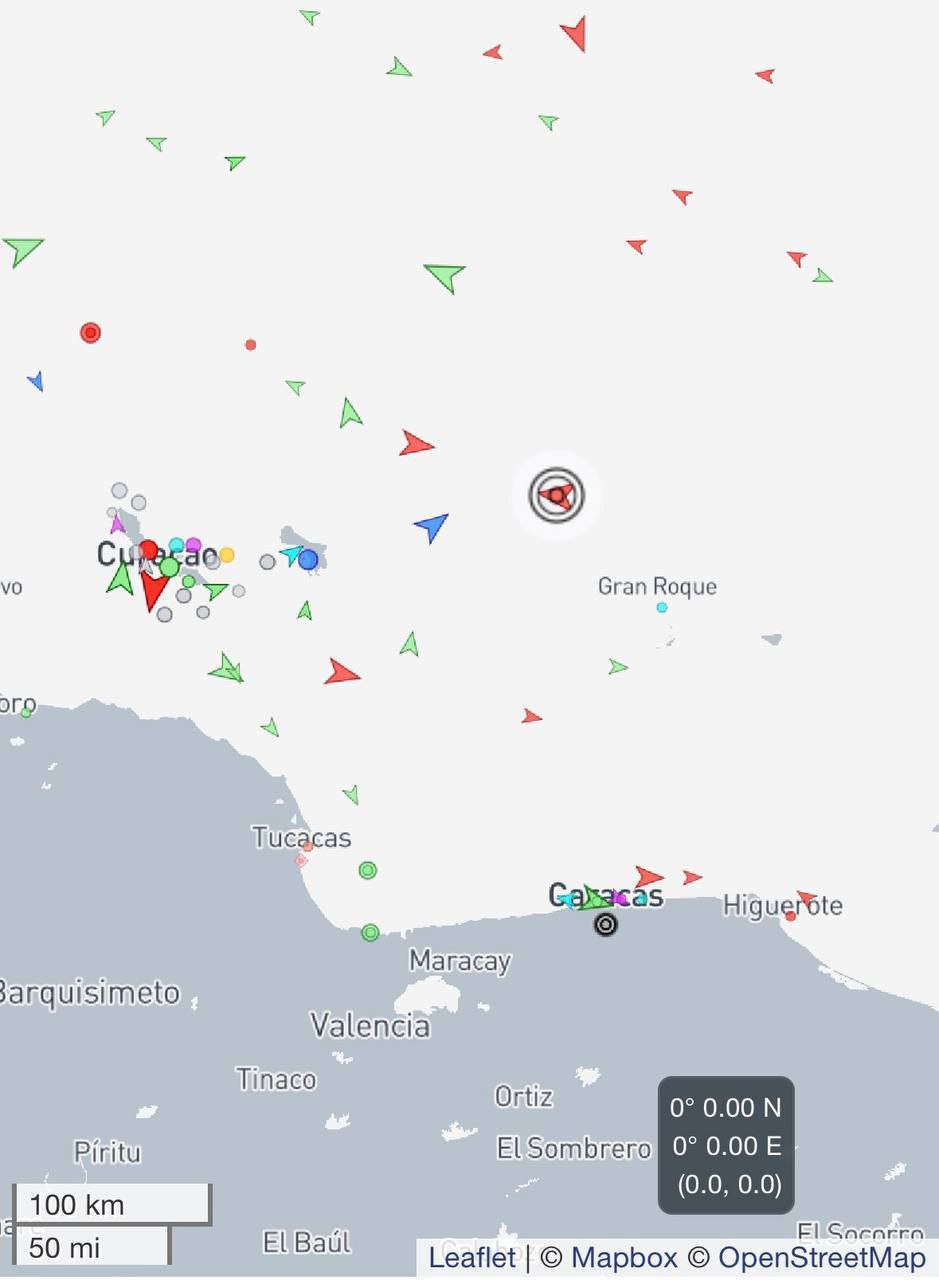Tap the selected red vessel with target rings

point(556,495)
